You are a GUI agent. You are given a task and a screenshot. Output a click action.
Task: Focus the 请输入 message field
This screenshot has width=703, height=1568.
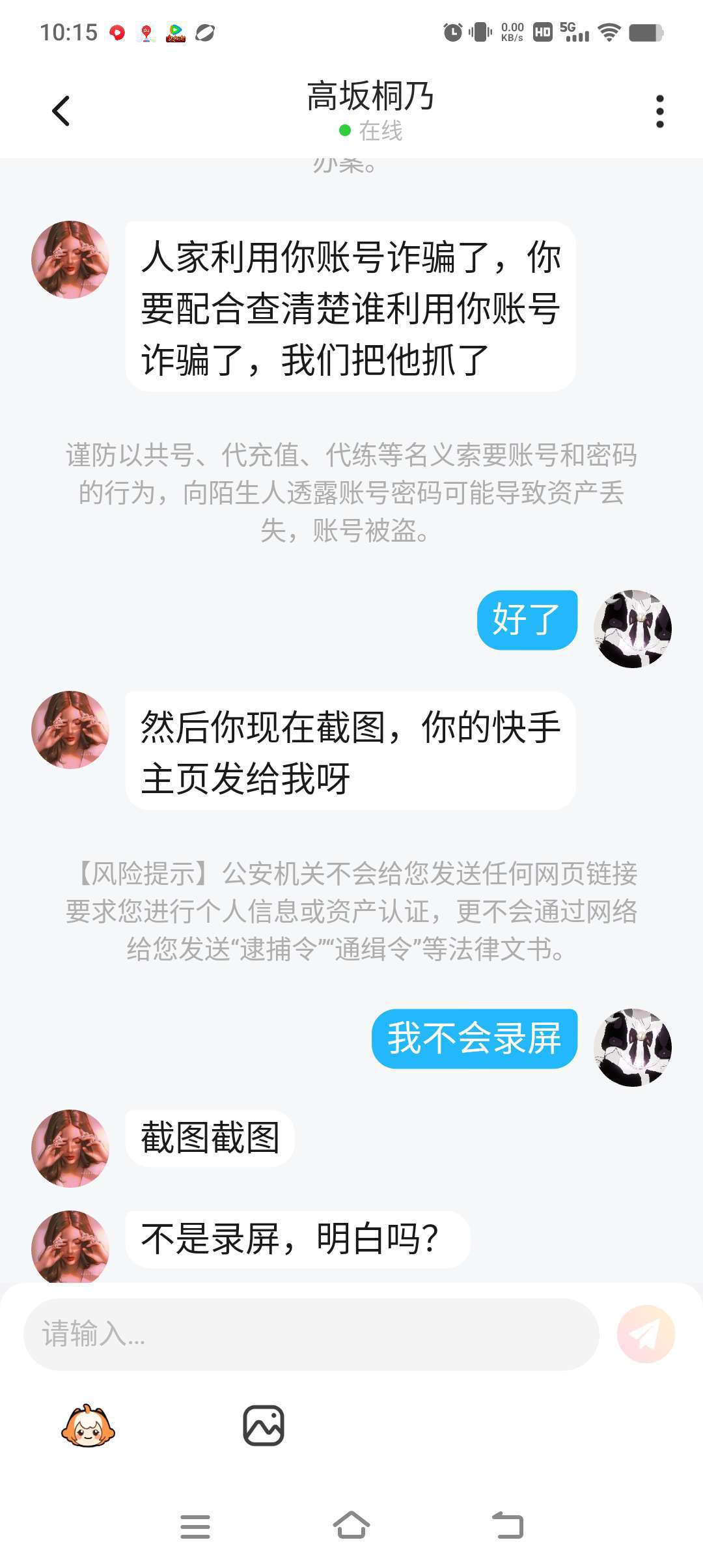[311, 1334]
